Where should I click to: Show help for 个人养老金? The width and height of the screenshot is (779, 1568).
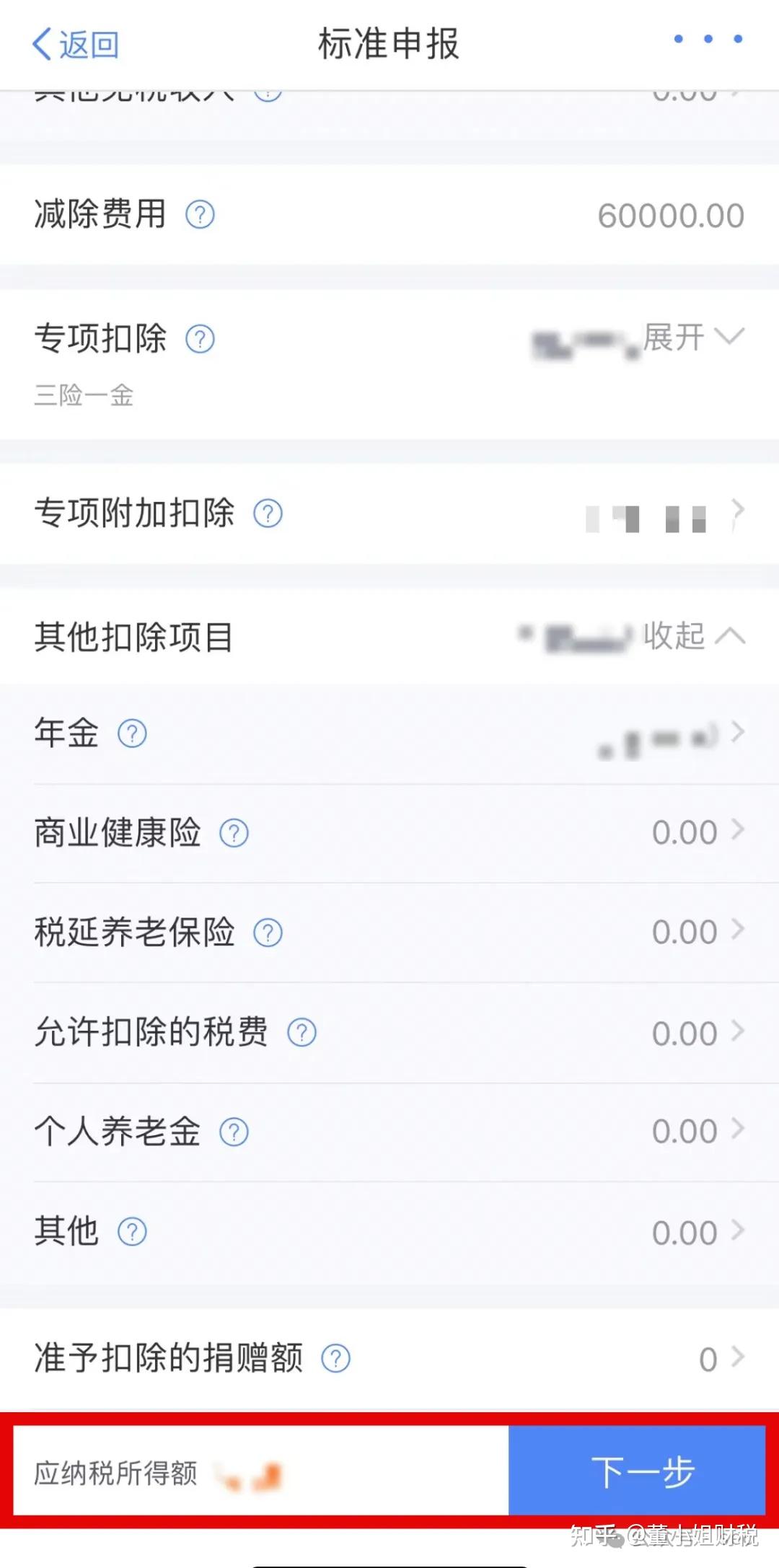point(234,1132)
